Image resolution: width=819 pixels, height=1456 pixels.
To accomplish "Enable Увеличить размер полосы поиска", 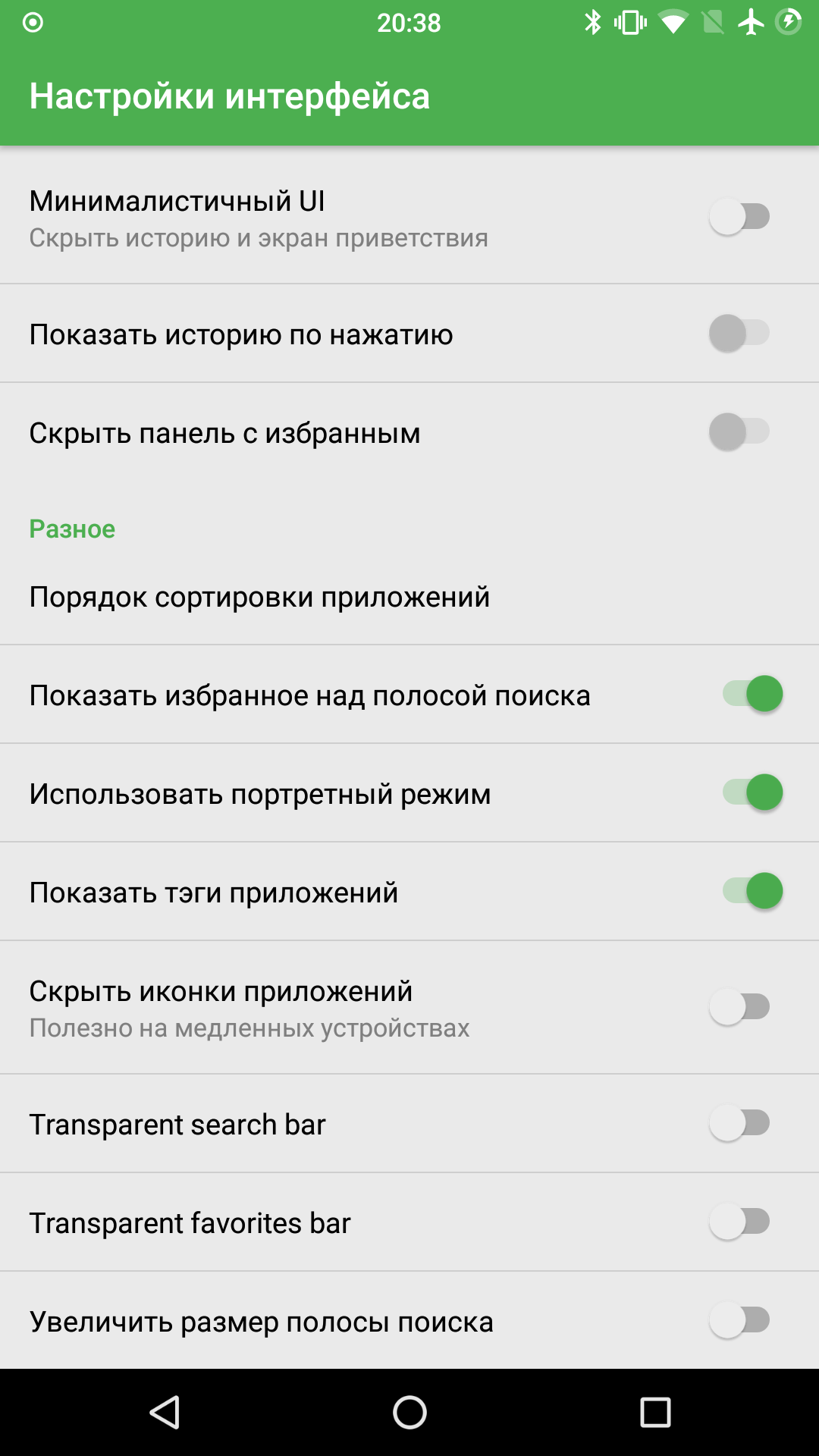I will coord(740,1320).
